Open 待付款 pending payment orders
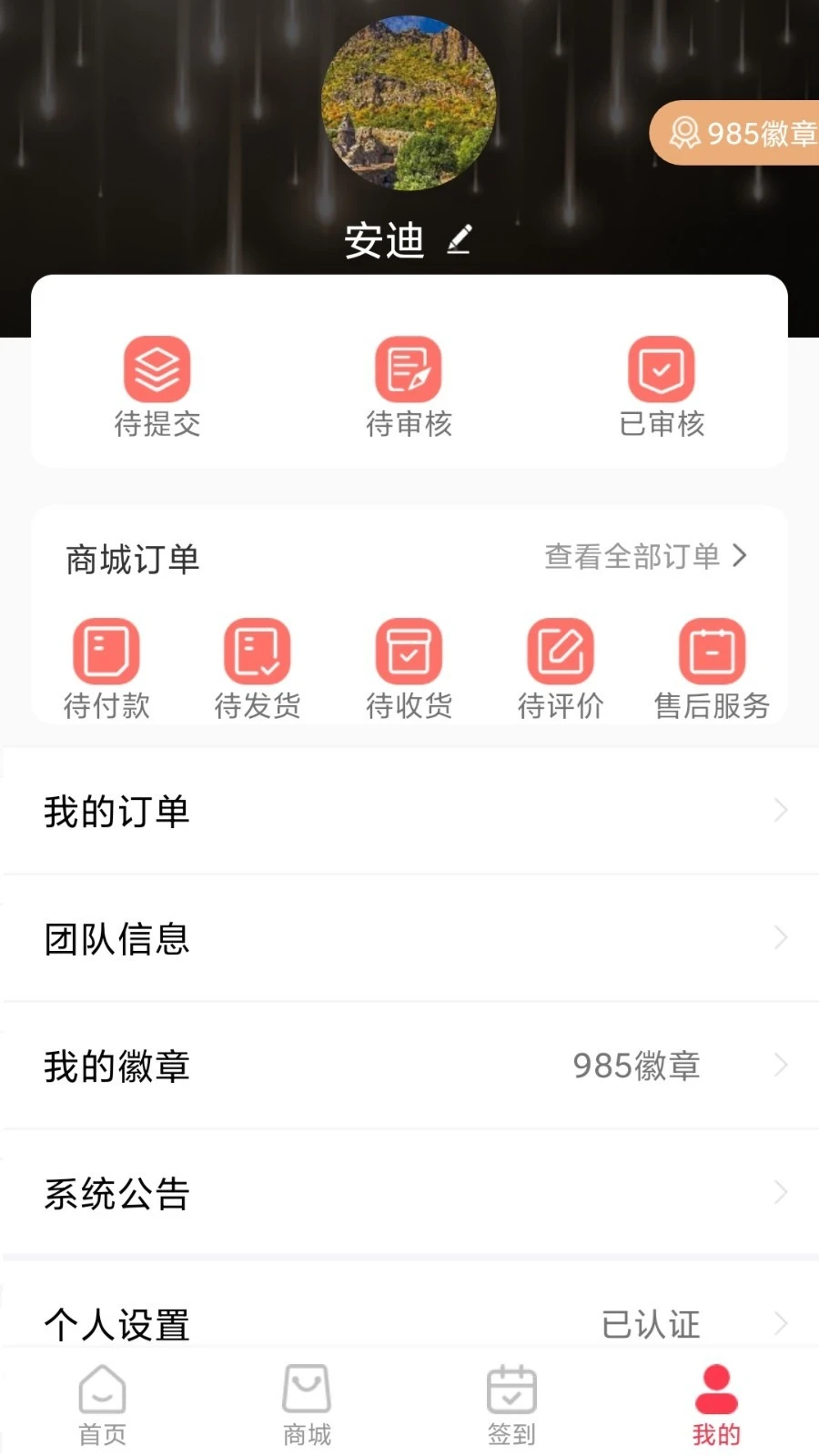Viewport: 819px width, 1456px height. click(x=106, y=664)
